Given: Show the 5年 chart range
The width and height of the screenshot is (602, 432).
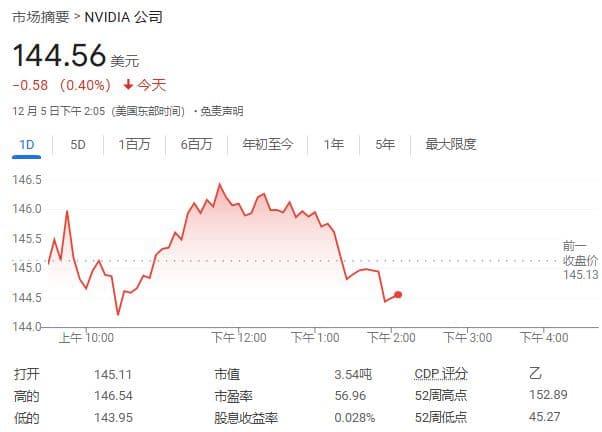Looking at the screenshot, I should (x=385, y=144).
